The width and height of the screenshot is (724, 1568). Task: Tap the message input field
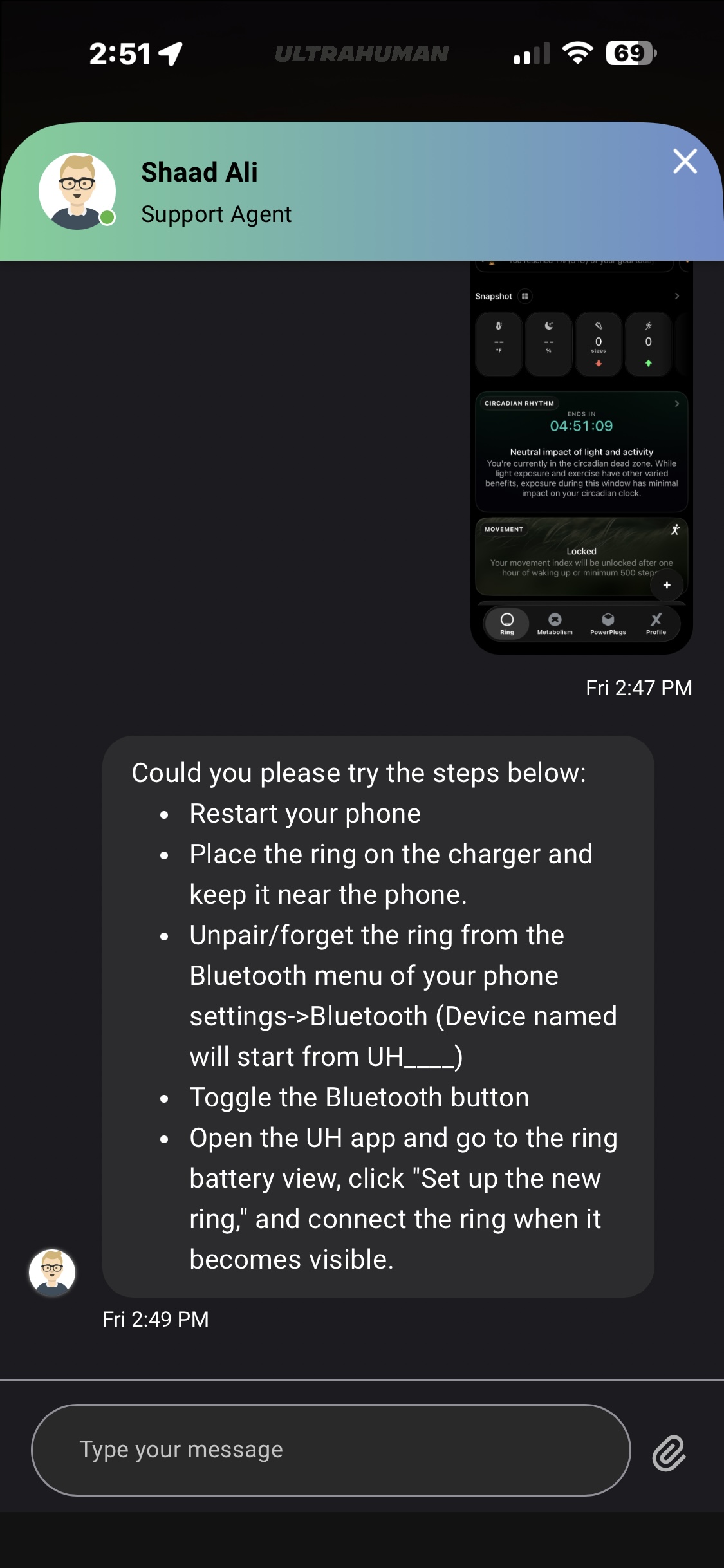click(331, 1450)
